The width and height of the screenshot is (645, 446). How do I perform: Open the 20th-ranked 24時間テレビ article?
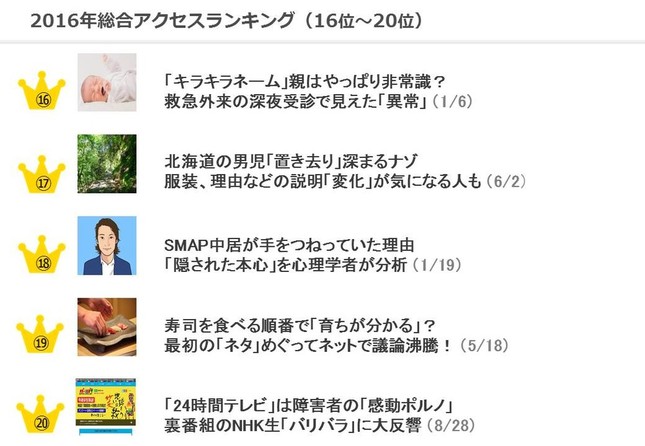pos(310,406)
